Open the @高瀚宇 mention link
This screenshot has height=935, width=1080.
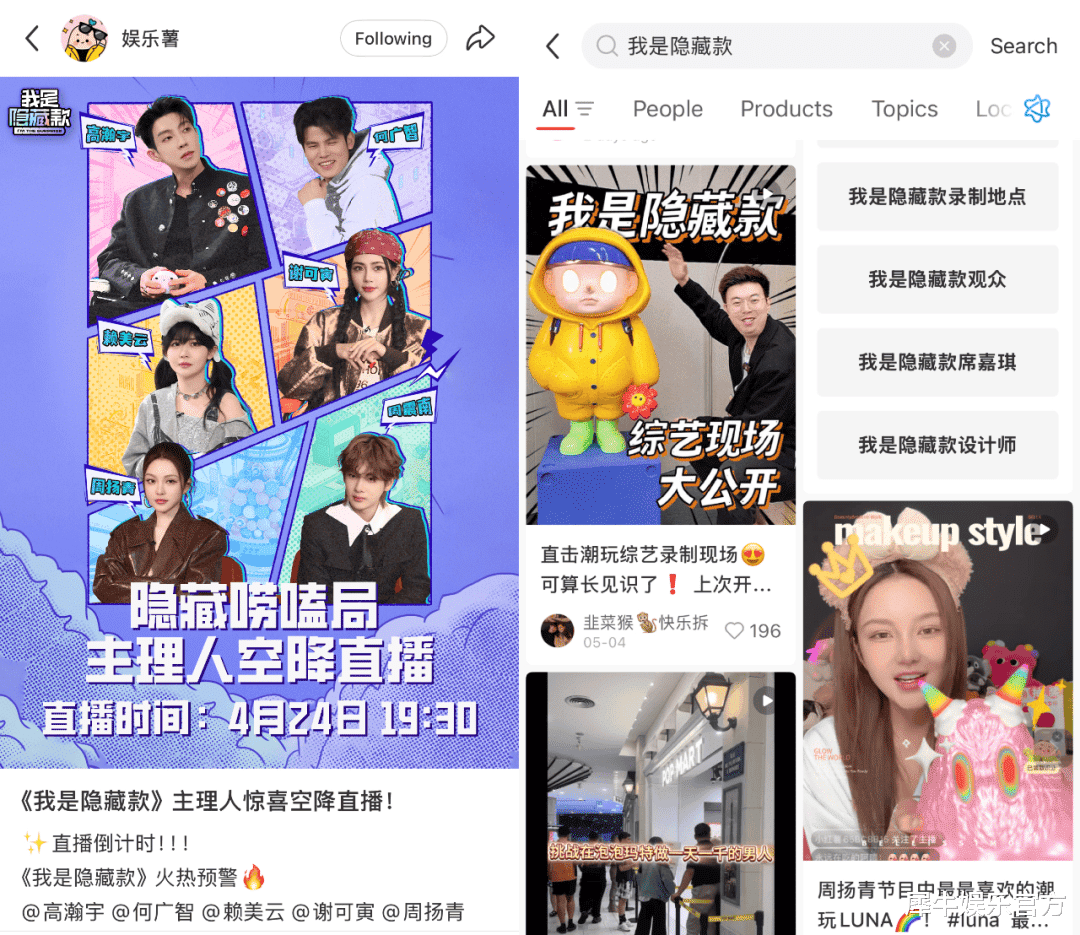tap(61, 912)
